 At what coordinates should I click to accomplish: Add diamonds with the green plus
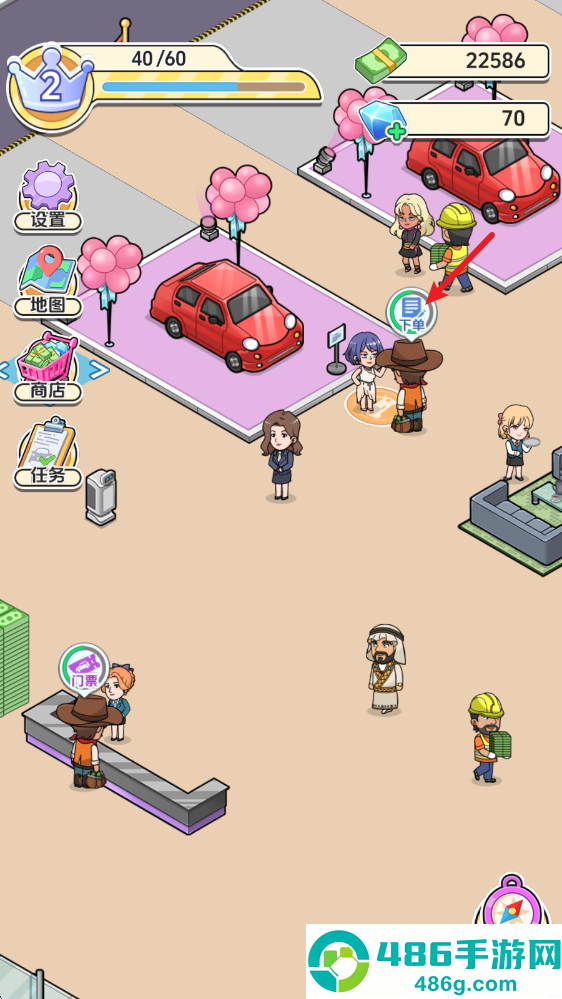pyautogui.click(x=396, y=133)
